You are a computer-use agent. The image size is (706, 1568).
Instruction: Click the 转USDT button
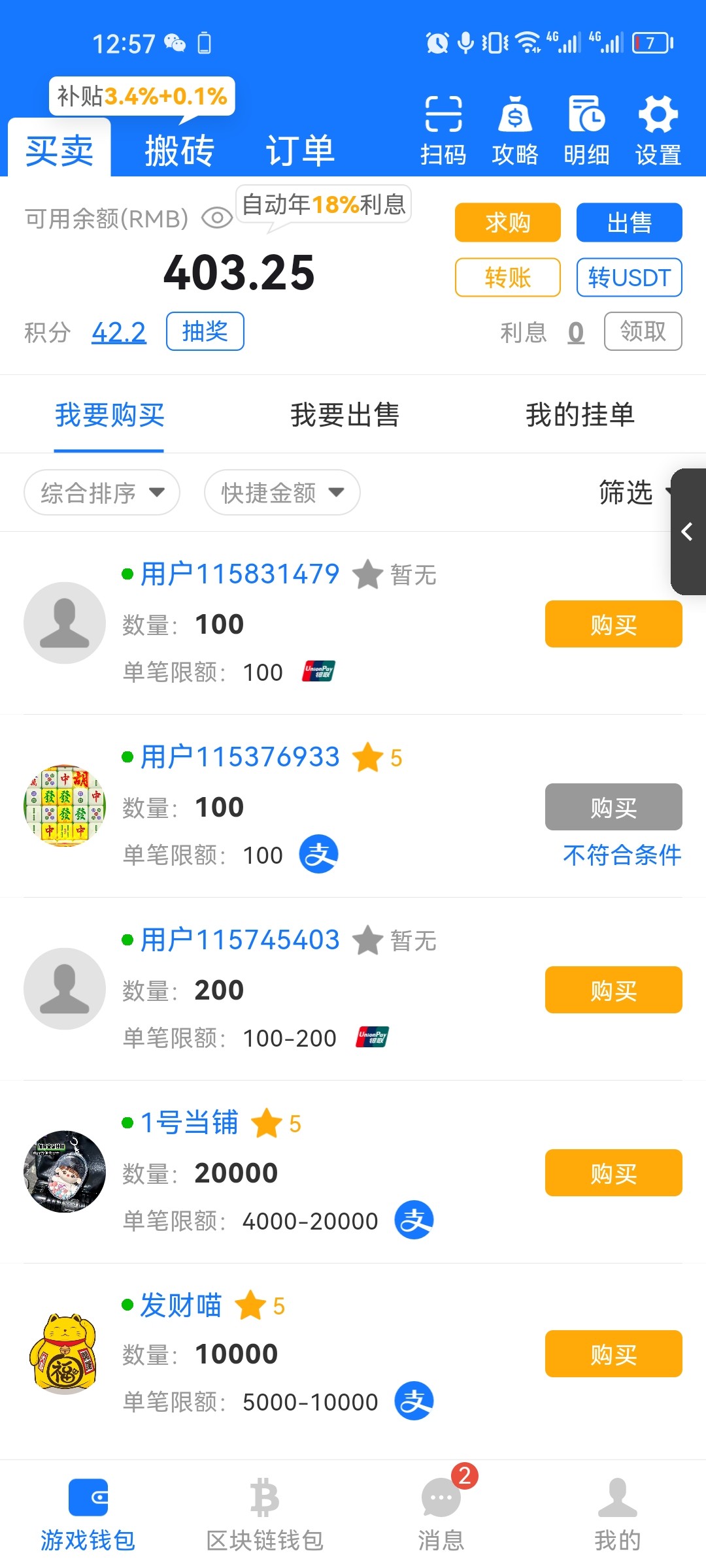(628, 278)
